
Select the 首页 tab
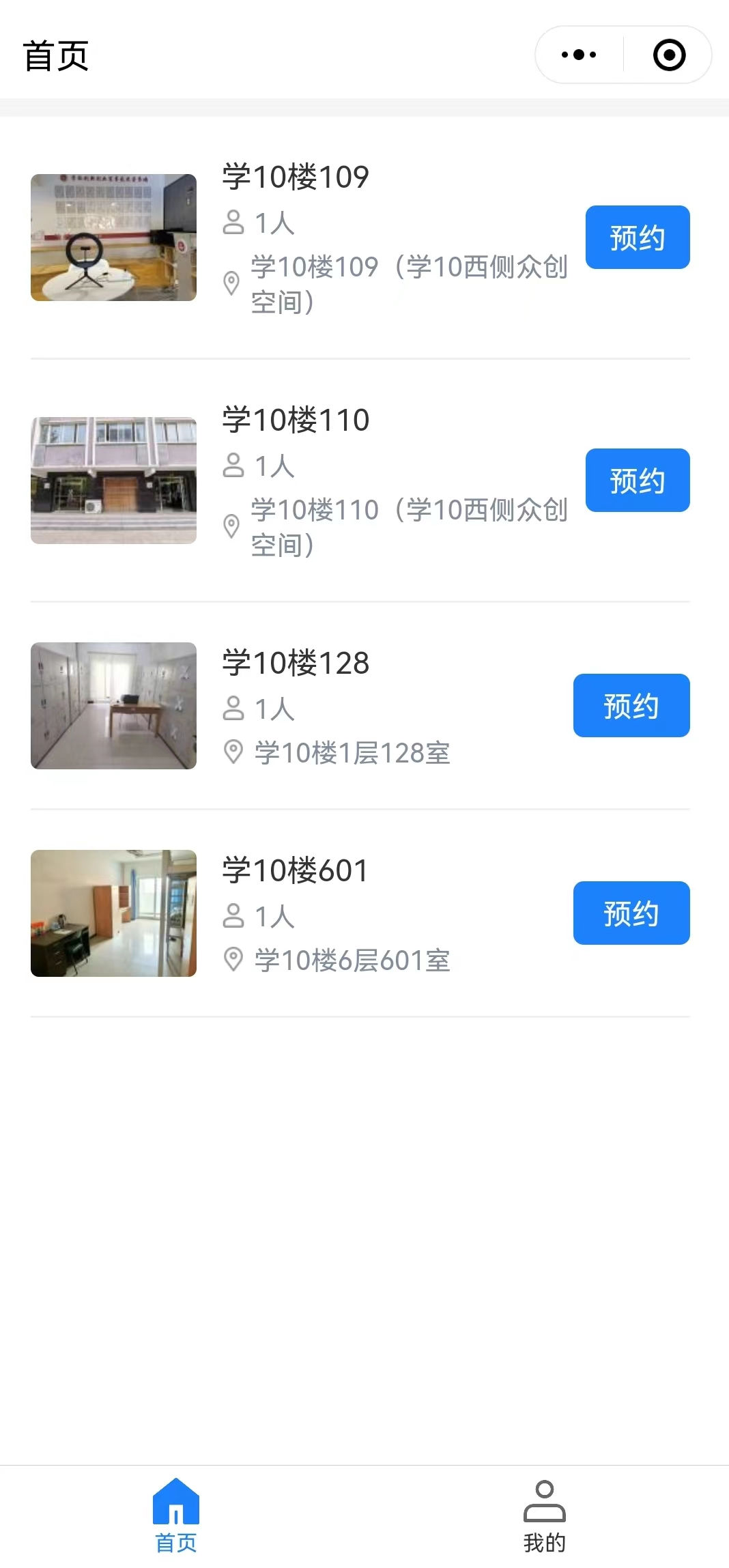pyautogui.click(x=176, y=1517)
